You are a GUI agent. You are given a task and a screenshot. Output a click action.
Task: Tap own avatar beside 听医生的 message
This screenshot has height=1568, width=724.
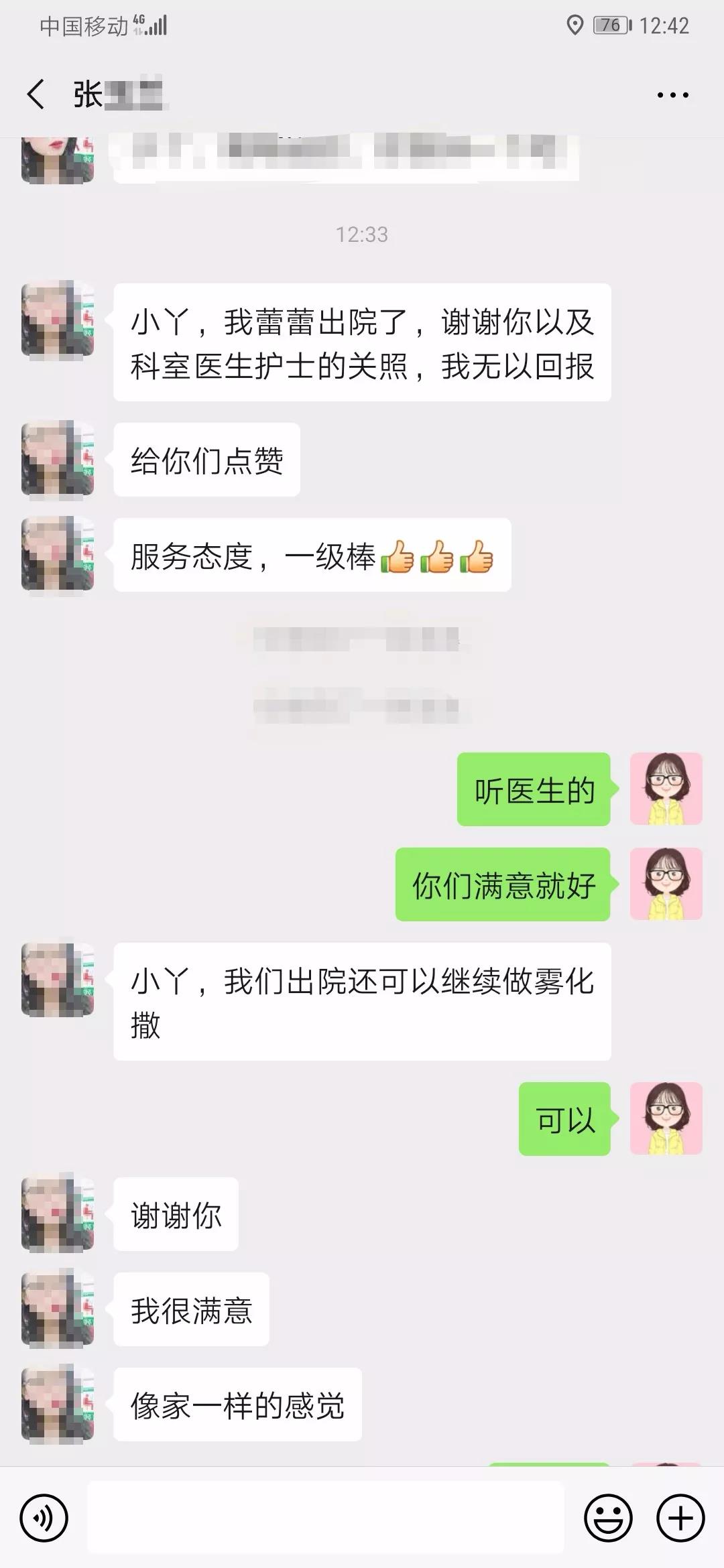pyautogui.click(x=666, y=789)
